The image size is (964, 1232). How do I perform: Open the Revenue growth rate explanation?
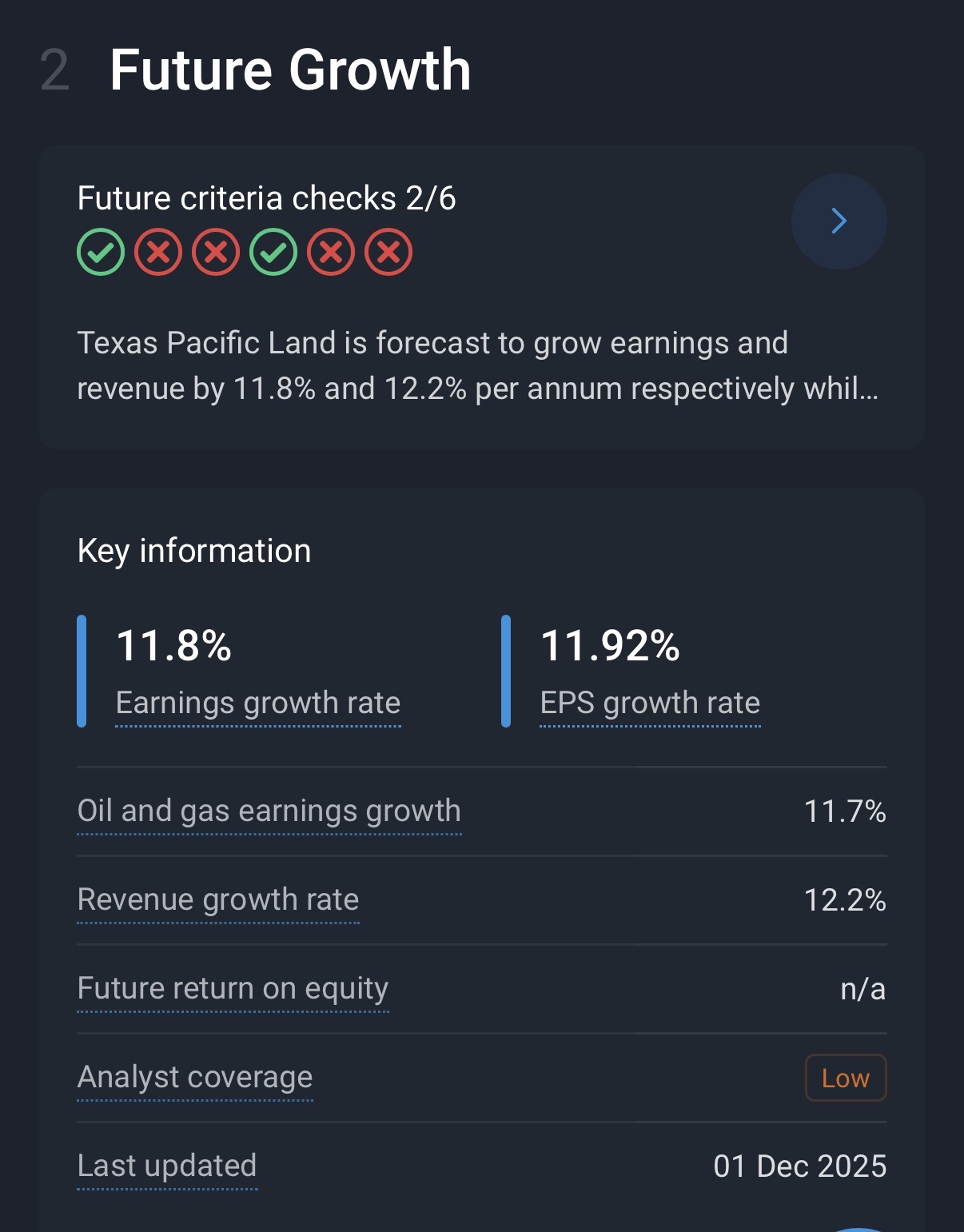click(x=217, y=899)
